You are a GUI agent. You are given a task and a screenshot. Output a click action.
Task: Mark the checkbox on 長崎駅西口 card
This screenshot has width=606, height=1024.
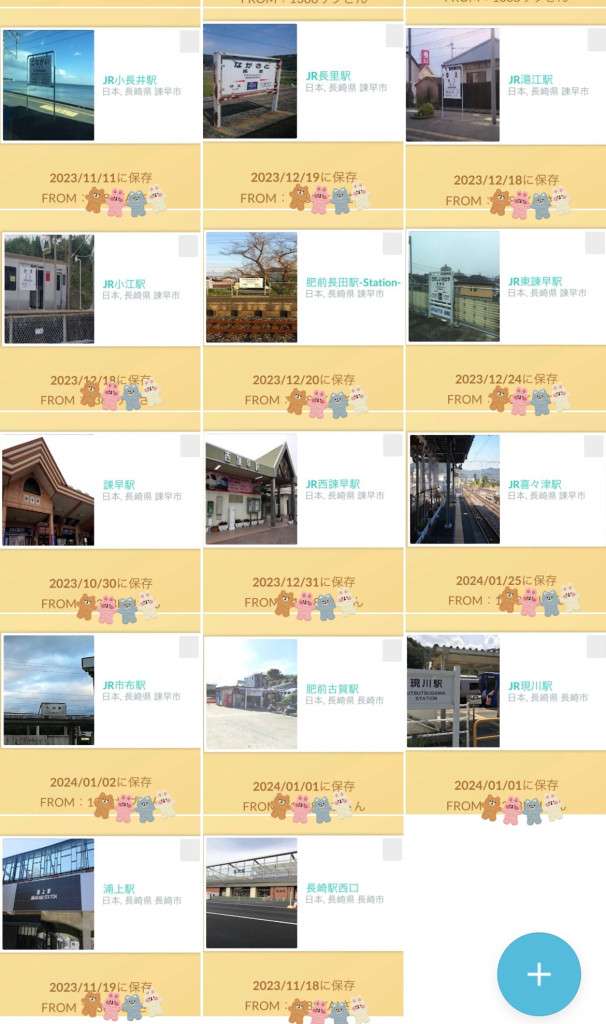point(392,850)
